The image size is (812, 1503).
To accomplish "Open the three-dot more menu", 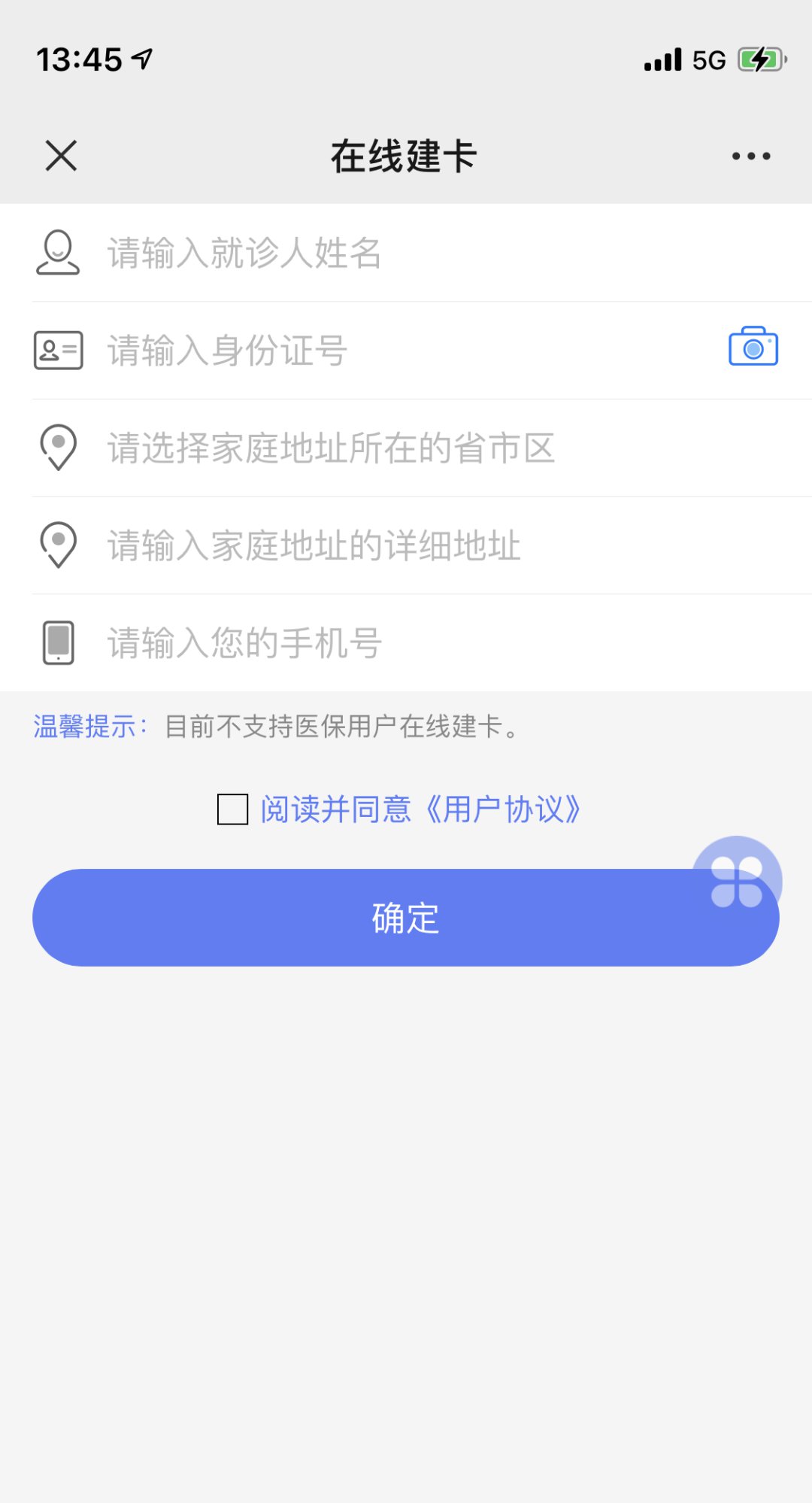I will click(751, 156).
